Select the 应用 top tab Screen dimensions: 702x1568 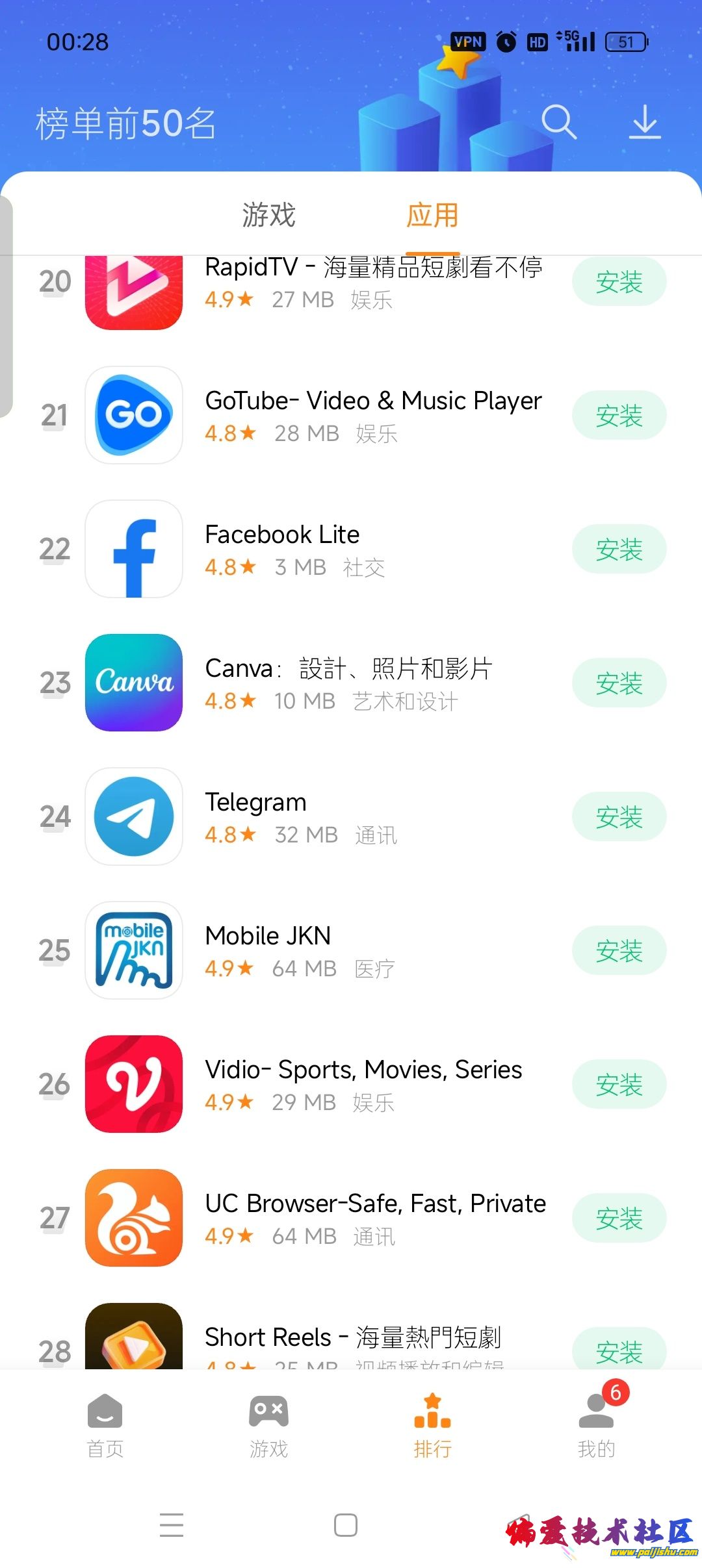point(432,215)
